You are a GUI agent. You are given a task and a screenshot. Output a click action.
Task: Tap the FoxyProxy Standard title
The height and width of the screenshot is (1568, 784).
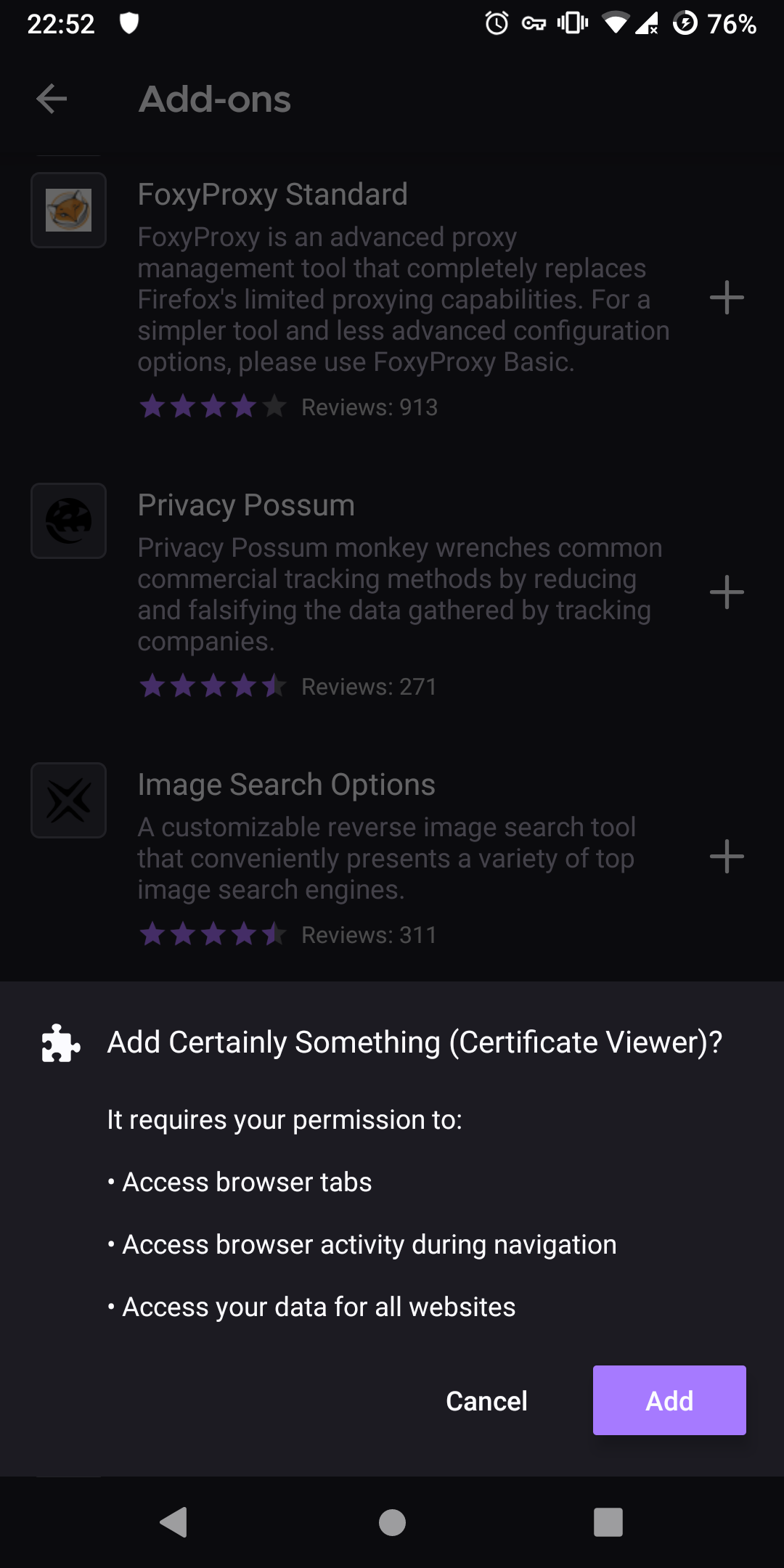point(272,194)
